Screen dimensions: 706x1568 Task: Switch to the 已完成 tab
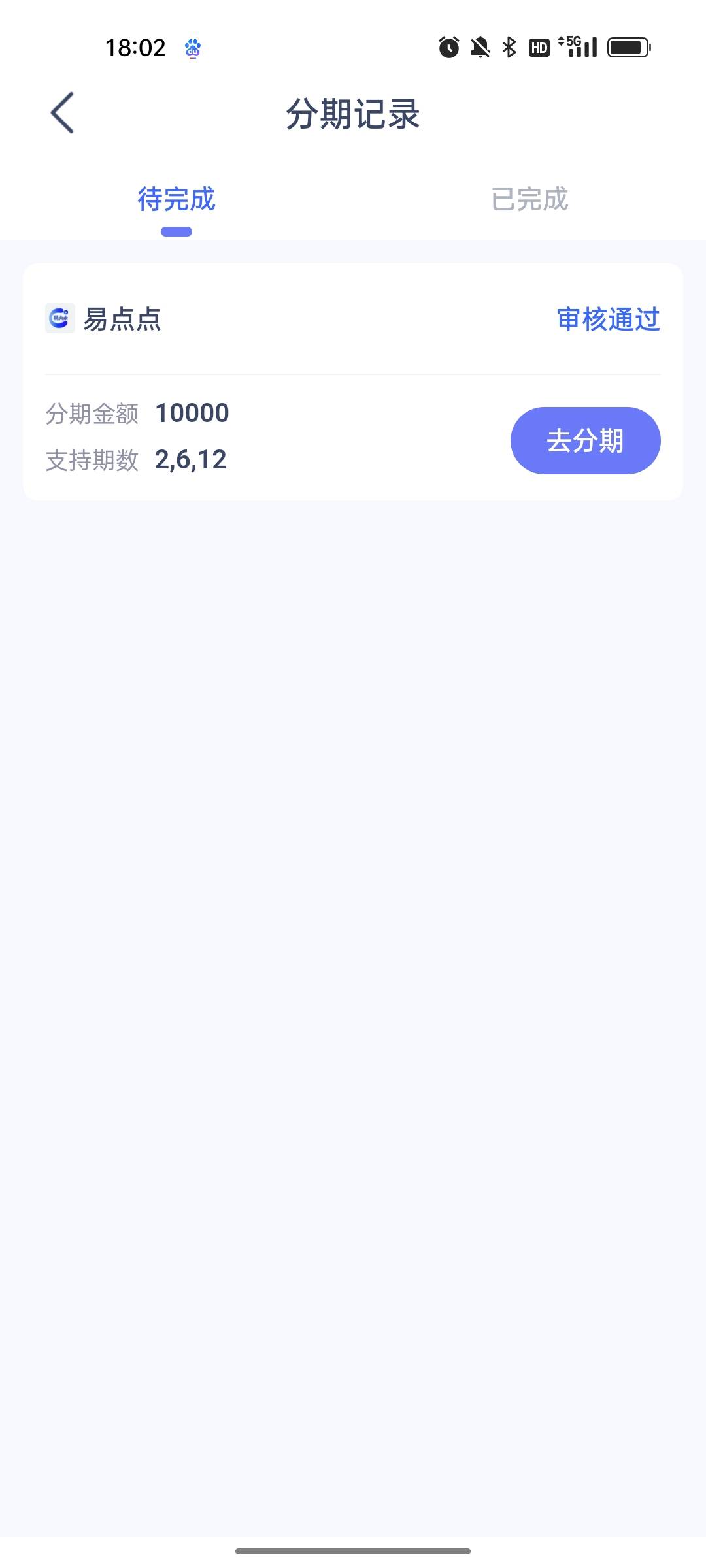tap(529, 199)
